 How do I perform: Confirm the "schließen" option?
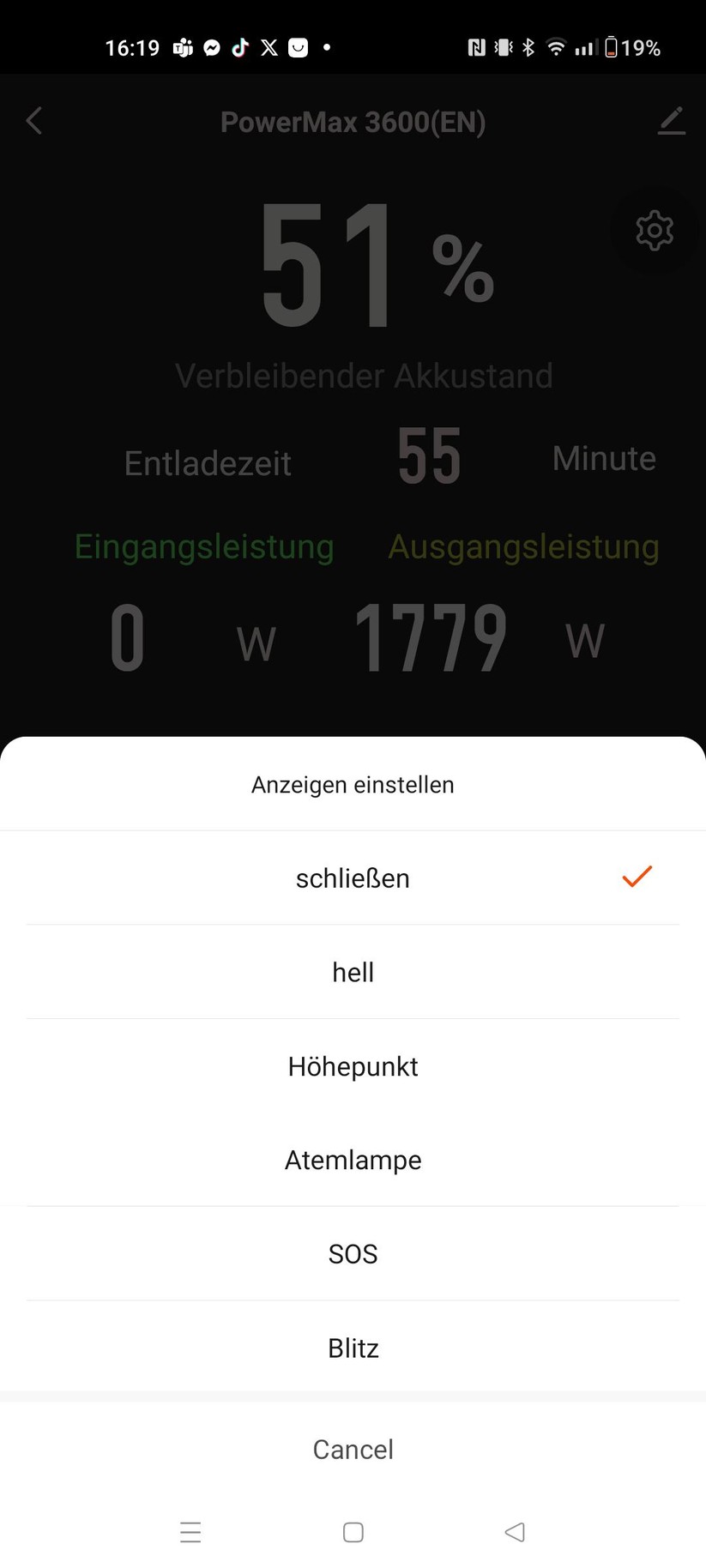click(353, 877)
